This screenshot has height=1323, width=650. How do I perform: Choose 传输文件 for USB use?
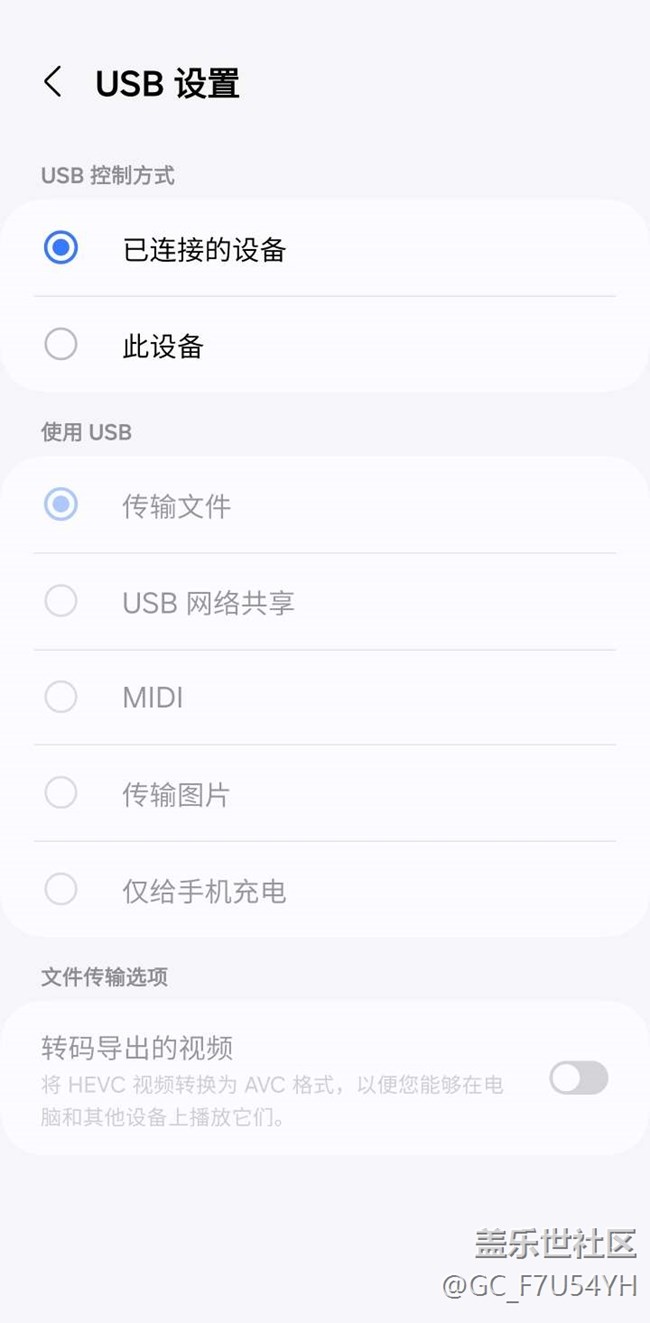coord(61,505)
